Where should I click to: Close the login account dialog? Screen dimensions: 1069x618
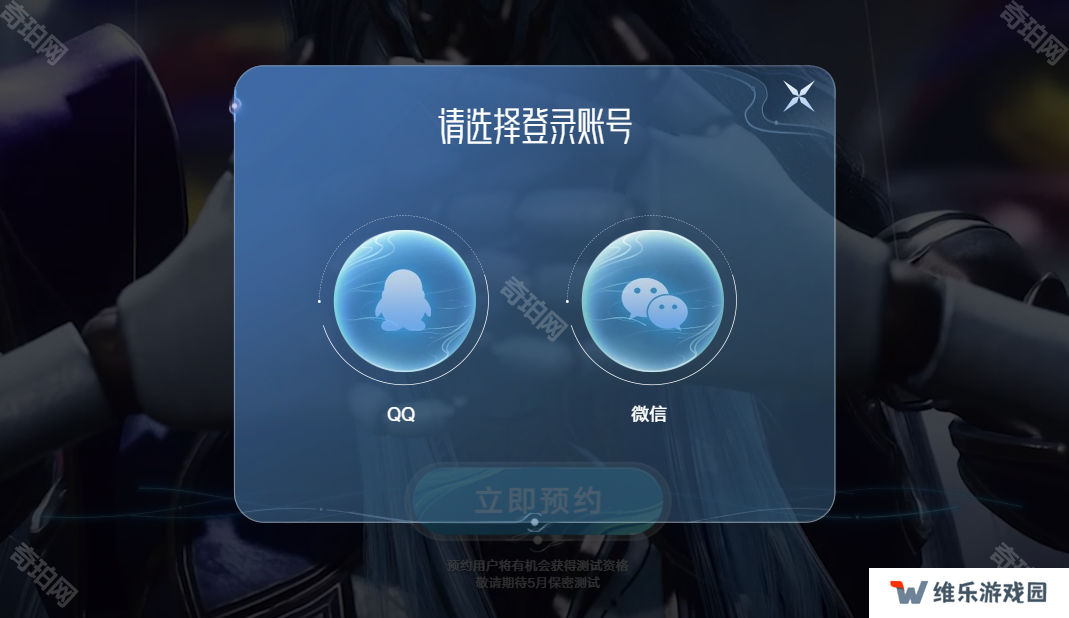(x=798, y=96)
